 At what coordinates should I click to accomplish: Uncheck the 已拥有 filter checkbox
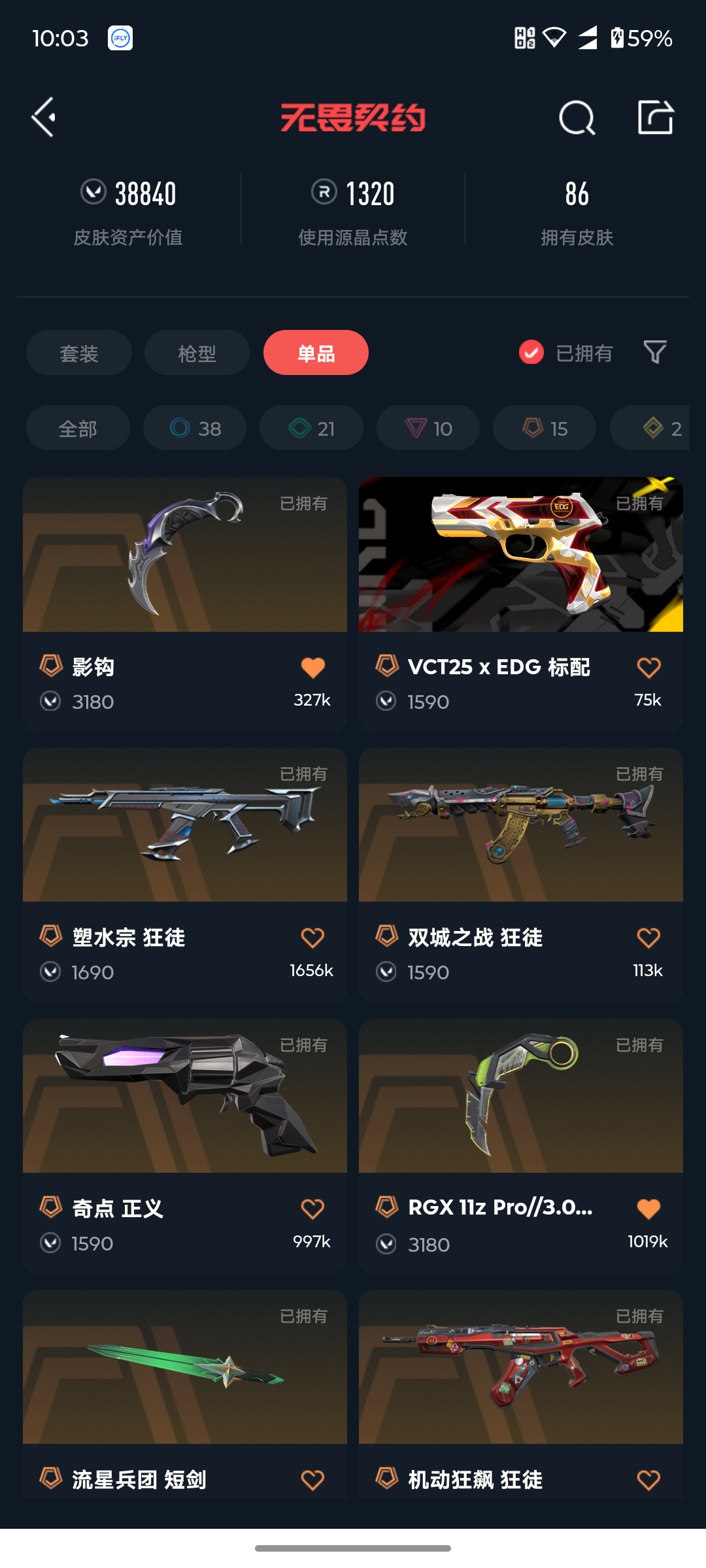click(531, 352)
